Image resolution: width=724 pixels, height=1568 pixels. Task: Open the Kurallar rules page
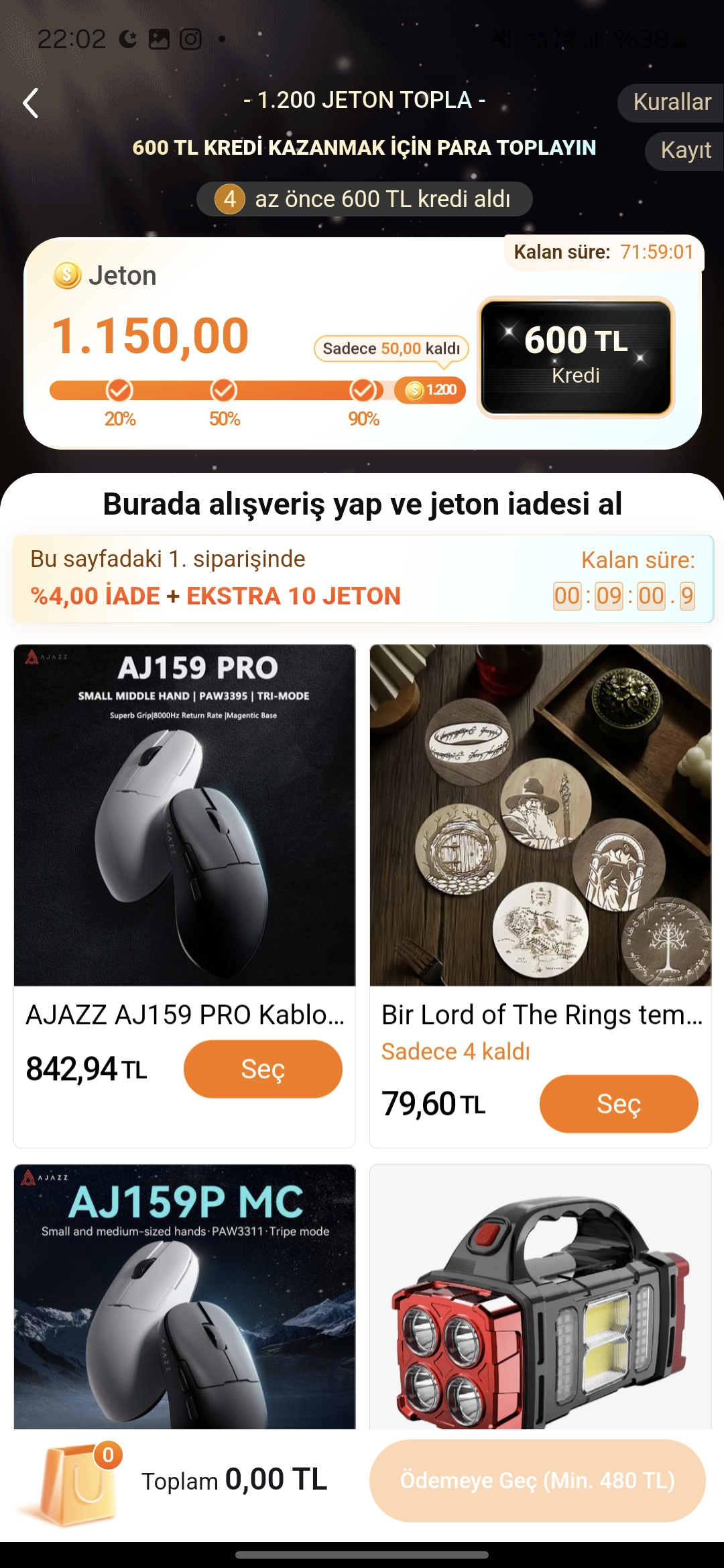671,103
